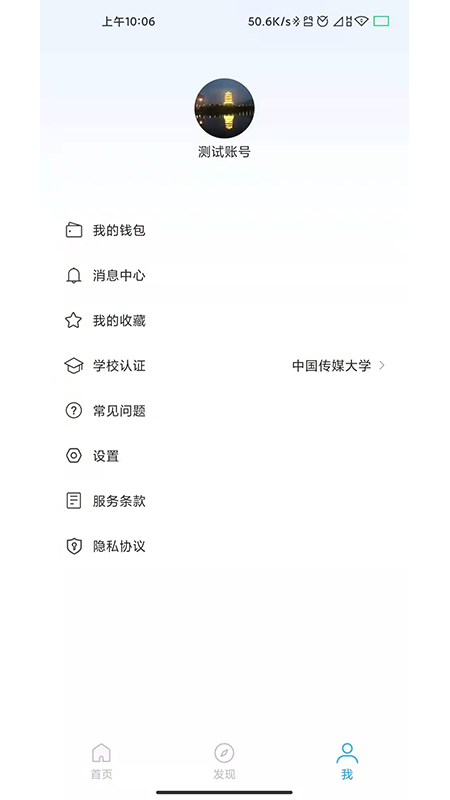Open 学校认证 school verification row
The image size is (450, 800).
click(224, 366)
